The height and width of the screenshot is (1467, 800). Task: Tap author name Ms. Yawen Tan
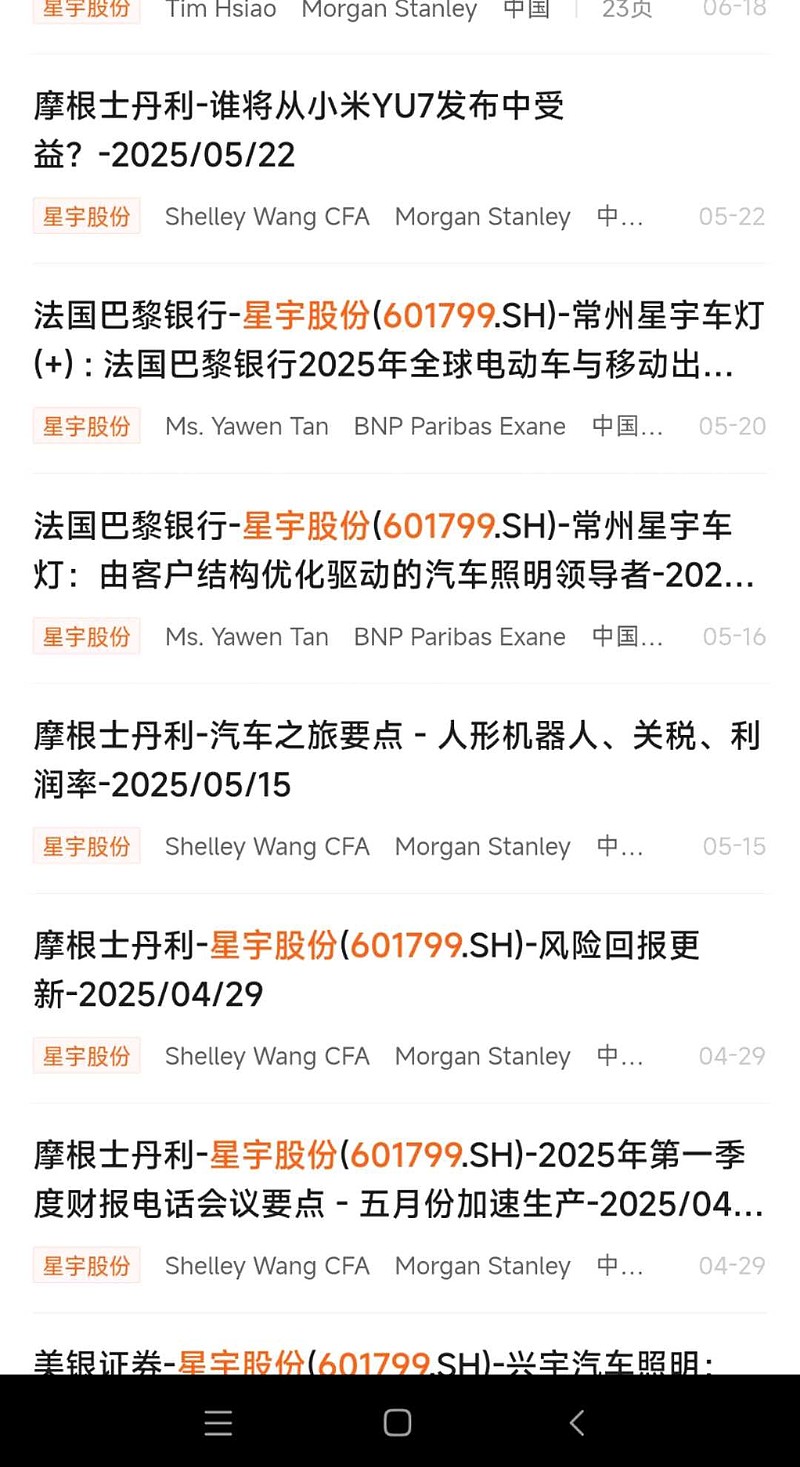point(246,426)
